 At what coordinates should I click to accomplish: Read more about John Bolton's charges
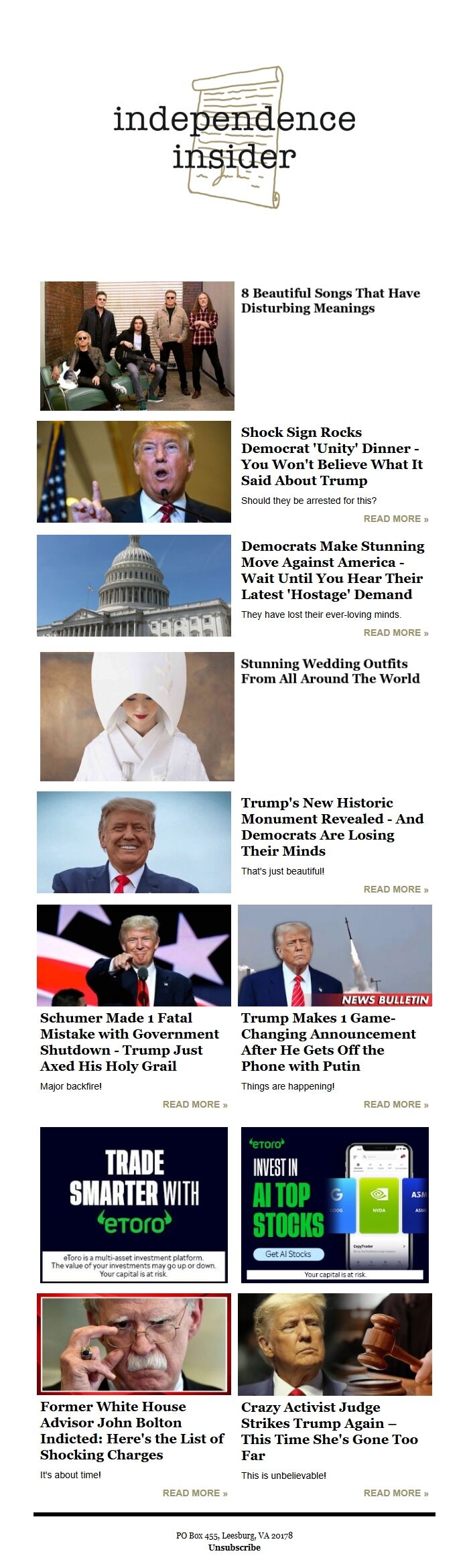click(x=194, y=1493)
